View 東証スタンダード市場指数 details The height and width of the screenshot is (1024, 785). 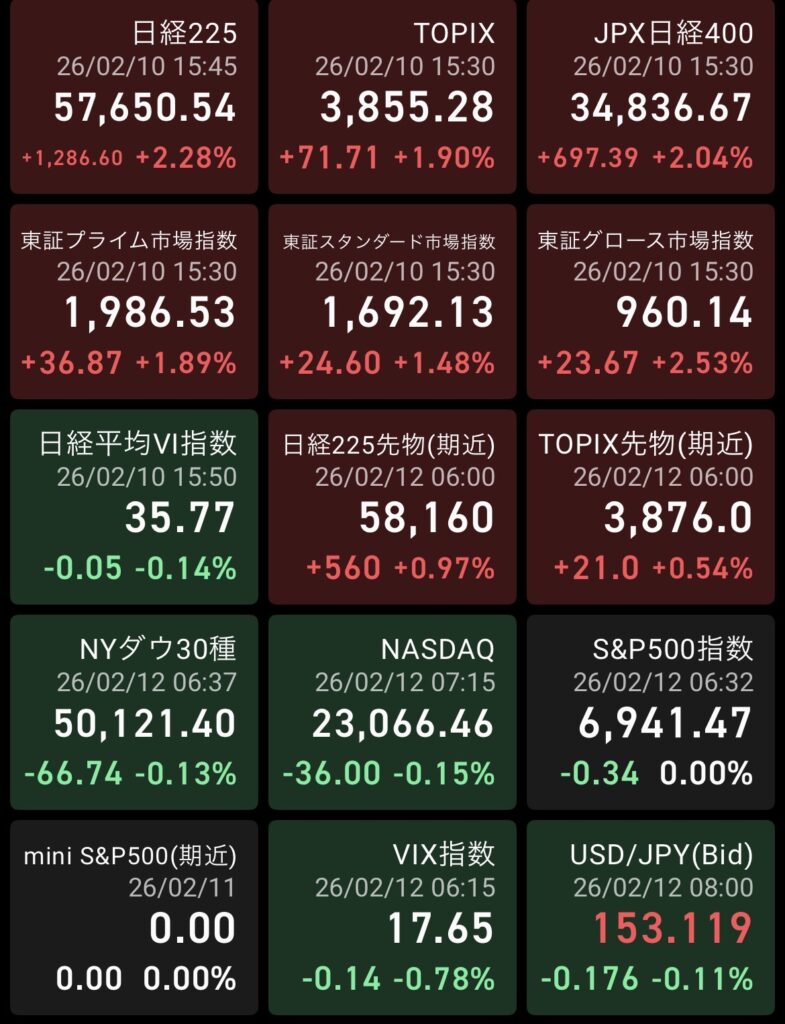tap(392, 302)
